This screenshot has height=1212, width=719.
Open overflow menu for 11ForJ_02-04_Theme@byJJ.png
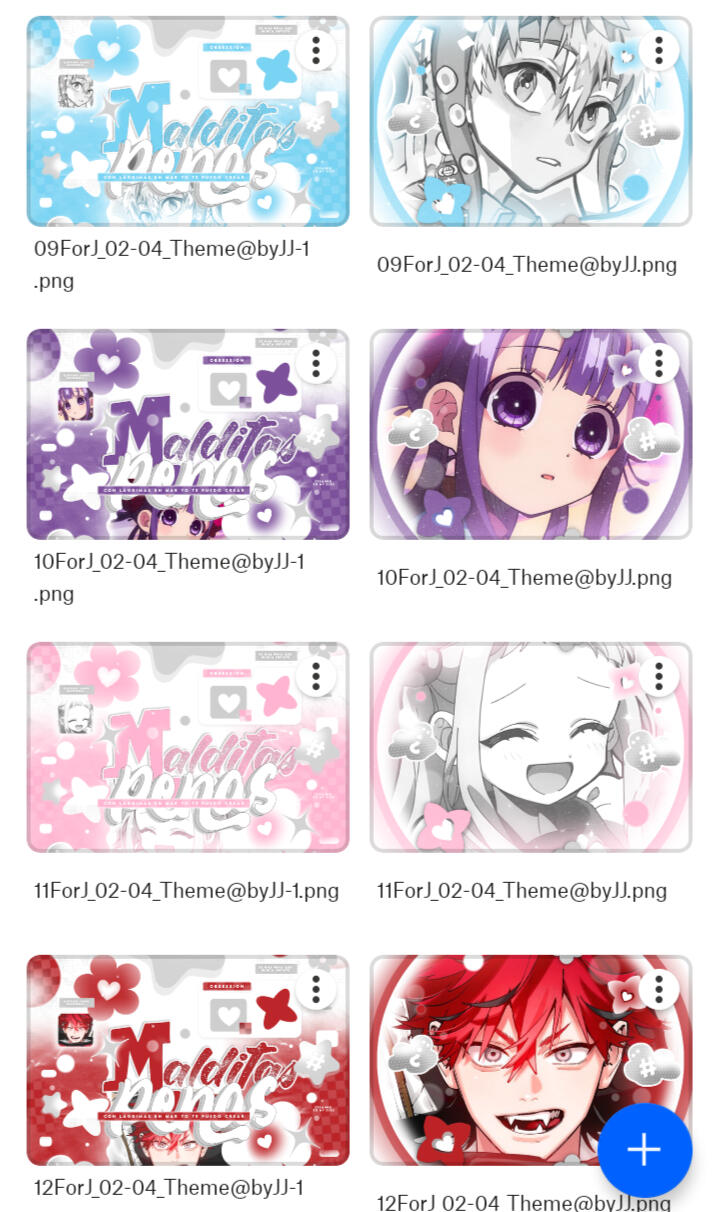coord(659,676)
